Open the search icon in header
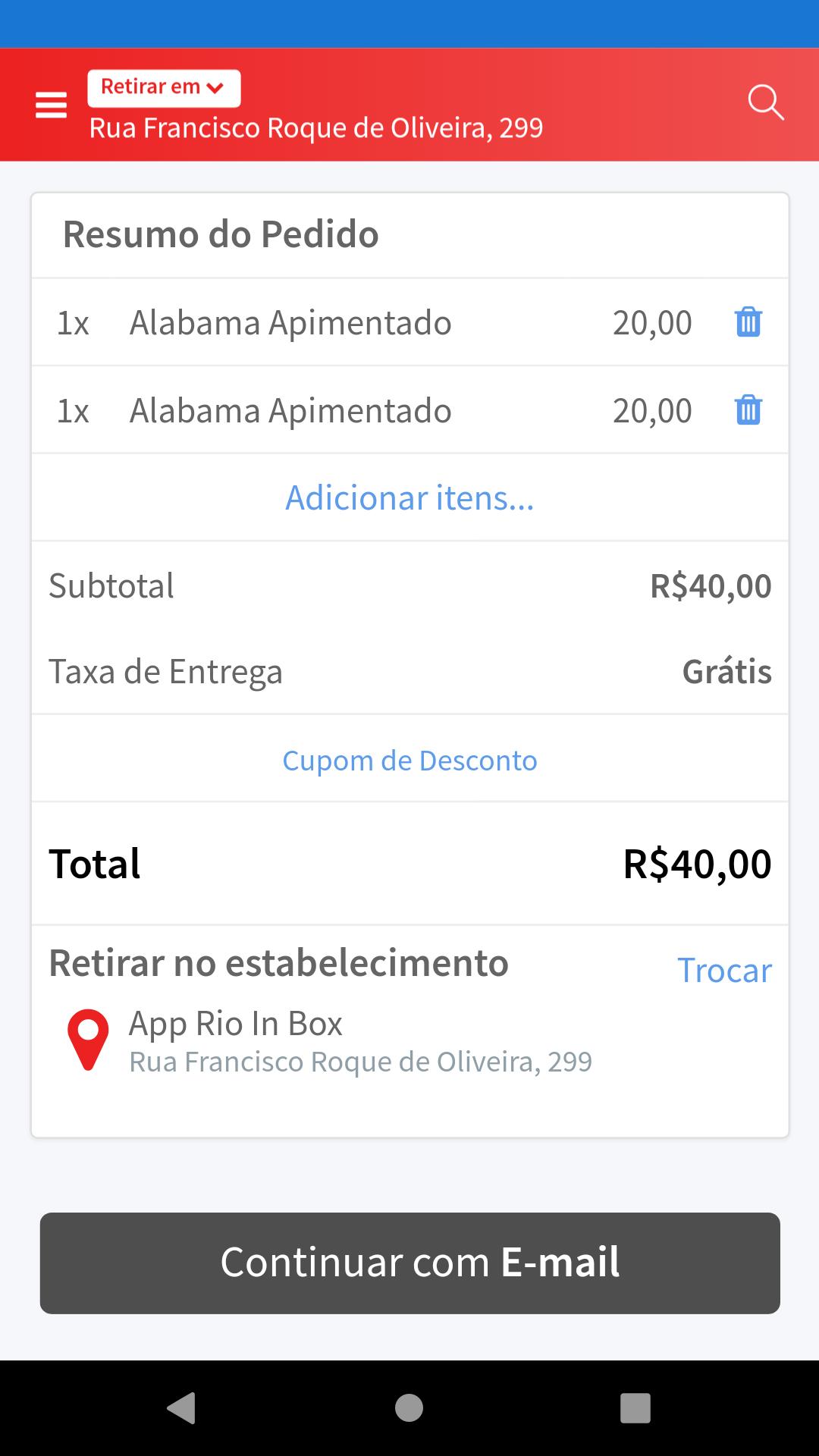The width and height of the screenshot is (819, 1456). (766, 103)
